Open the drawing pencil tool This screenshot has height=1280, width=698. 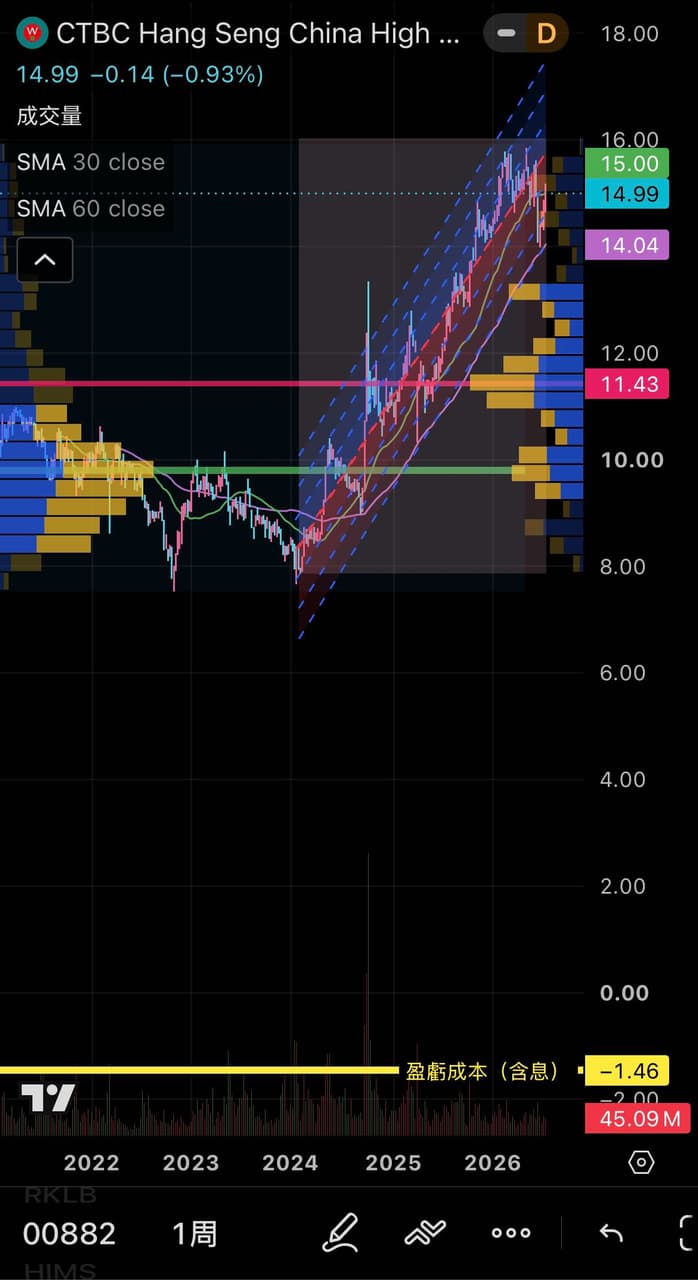341,1233
